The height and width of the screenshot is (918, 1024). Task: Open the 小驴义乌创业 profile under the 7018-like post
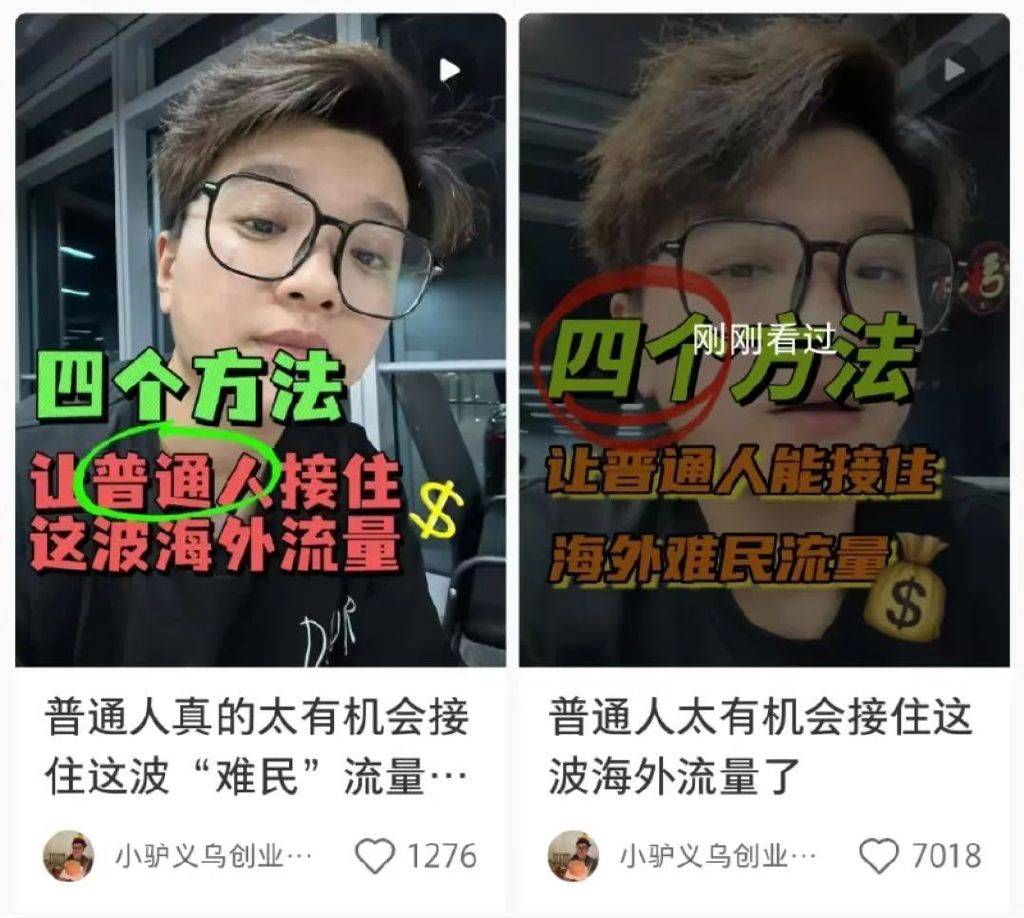(717, 856)
